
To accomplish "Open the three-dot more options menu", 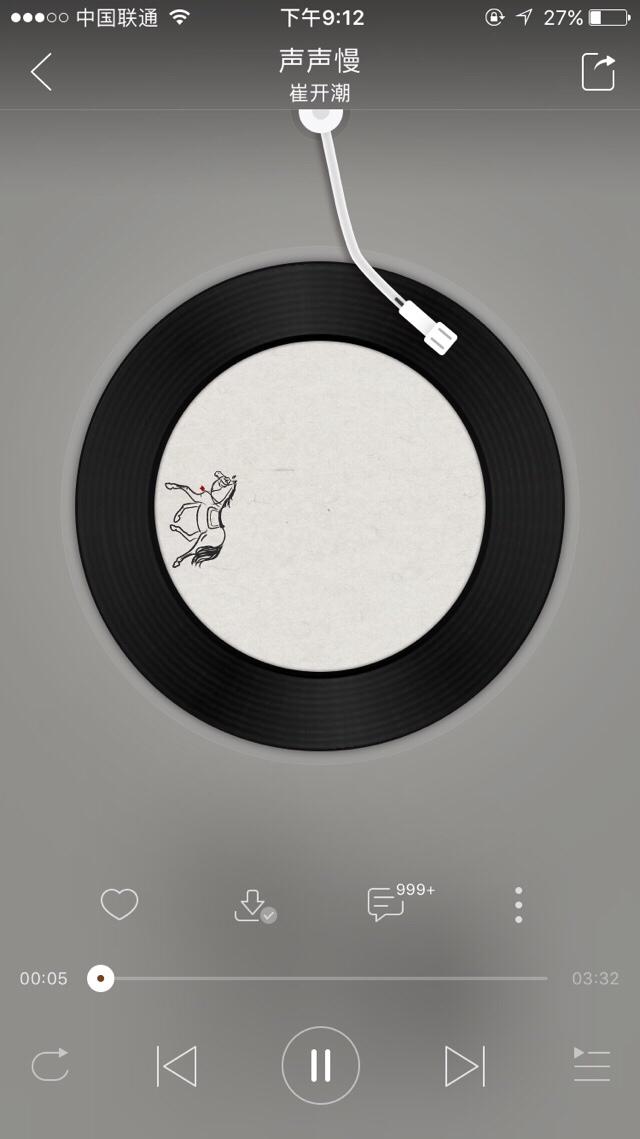I will pos(518,905).
